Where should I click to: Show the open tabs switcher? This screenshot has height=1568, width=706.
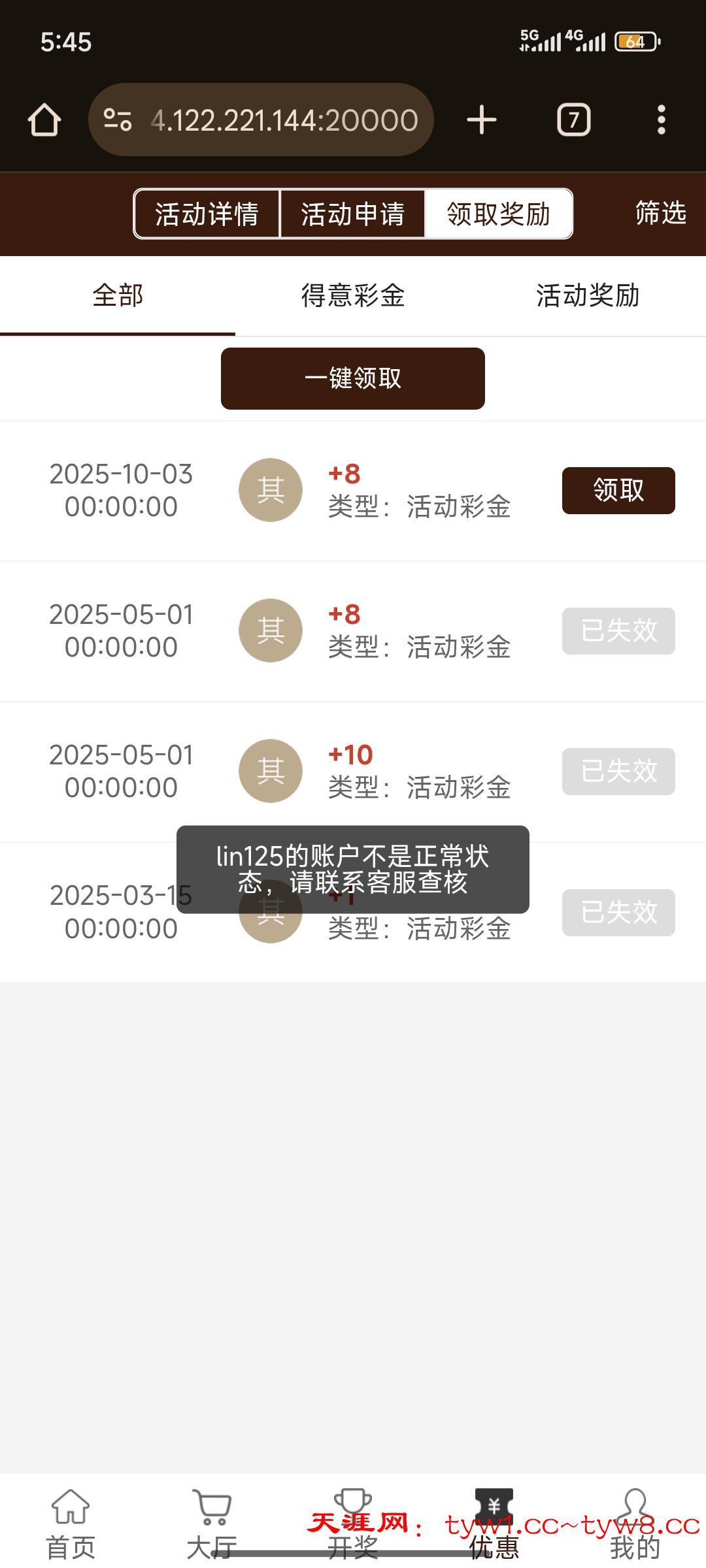pyautogui.click(x=573, y=120)
